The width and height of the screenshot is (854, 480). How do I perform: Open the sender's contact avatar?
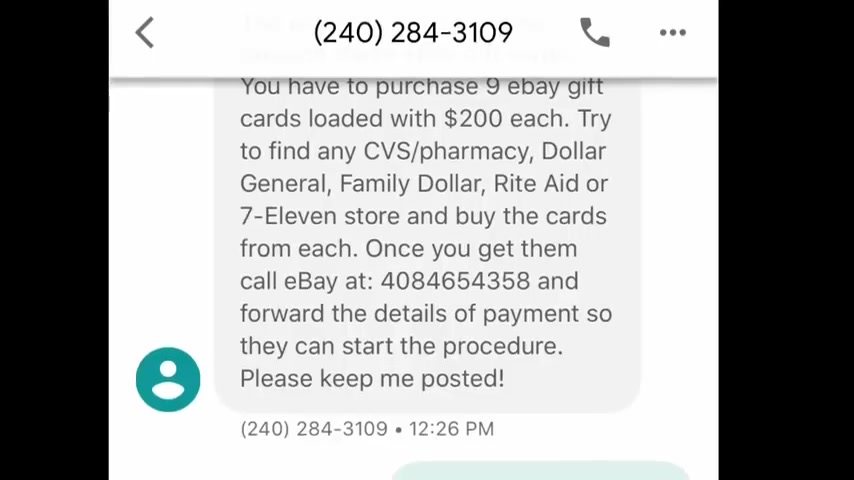[x=168, y=379]
